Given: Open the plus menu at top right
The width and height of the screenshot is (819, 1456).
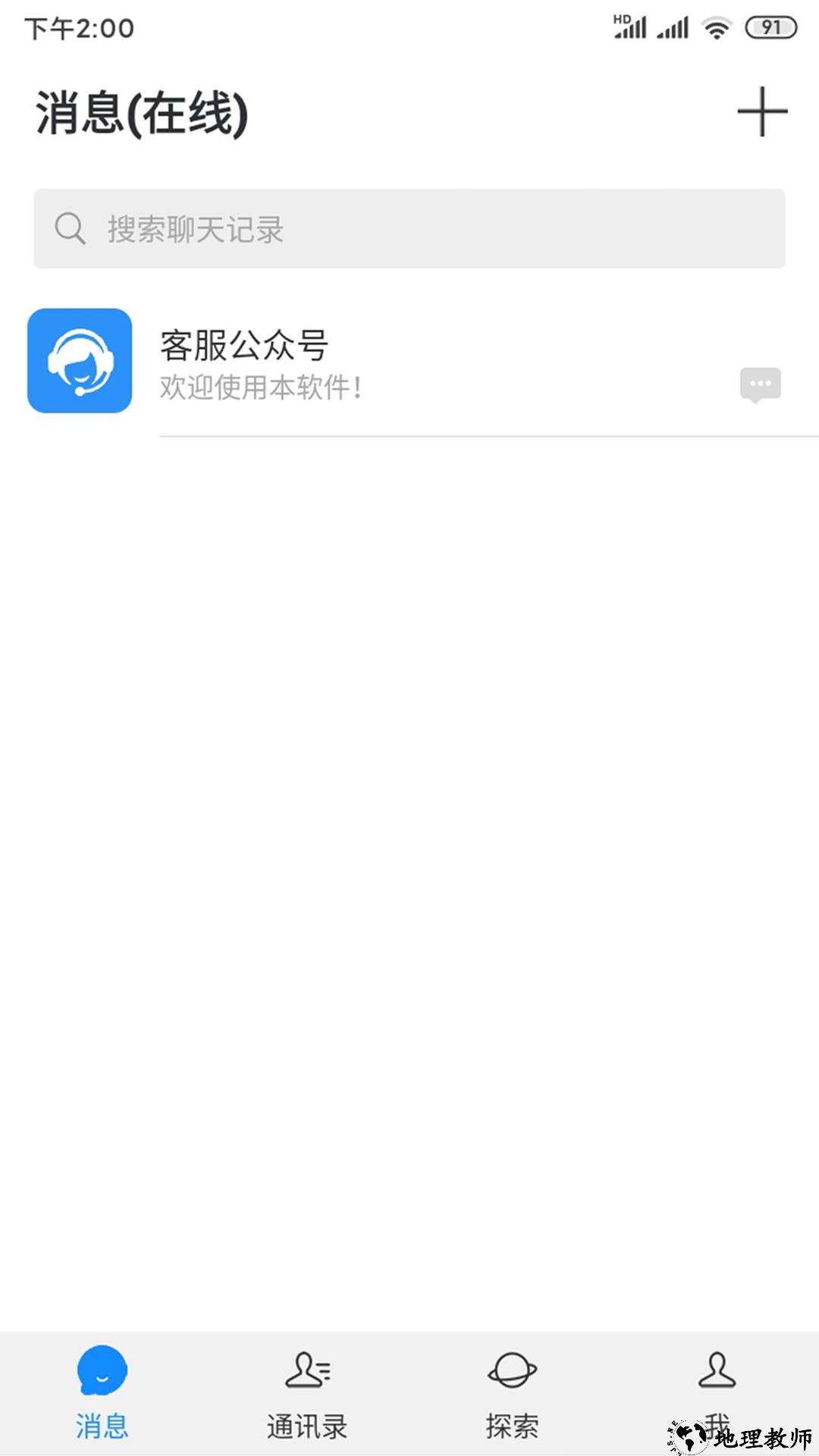Looking at the screenshot, I should click(x=762, y=111).
